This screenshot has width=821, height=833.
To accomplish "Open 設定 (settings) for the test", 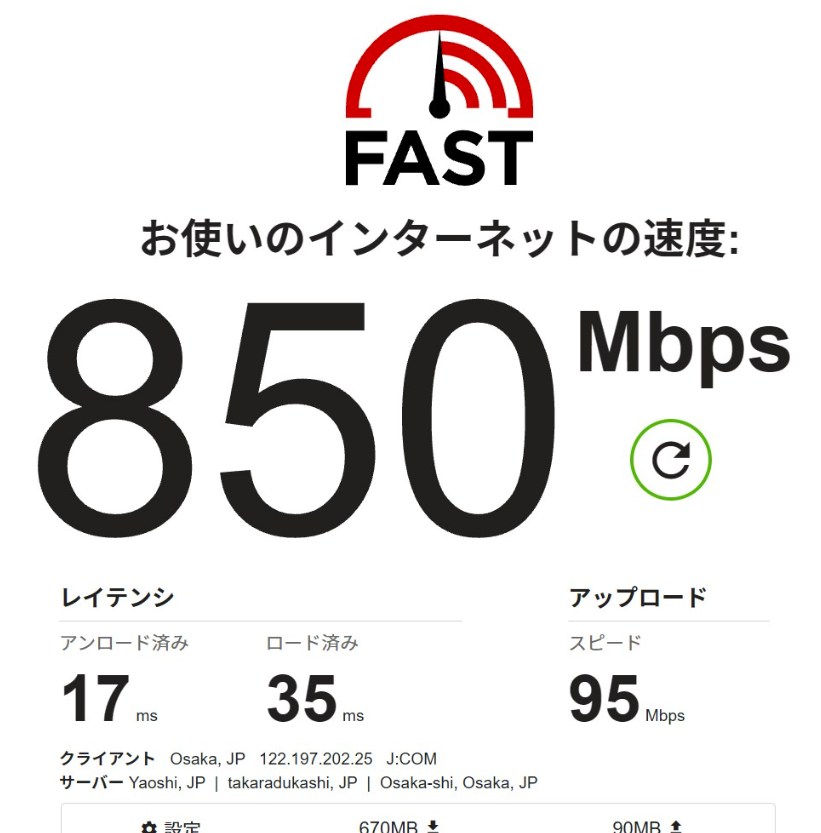I will click(x=171, y=827).
